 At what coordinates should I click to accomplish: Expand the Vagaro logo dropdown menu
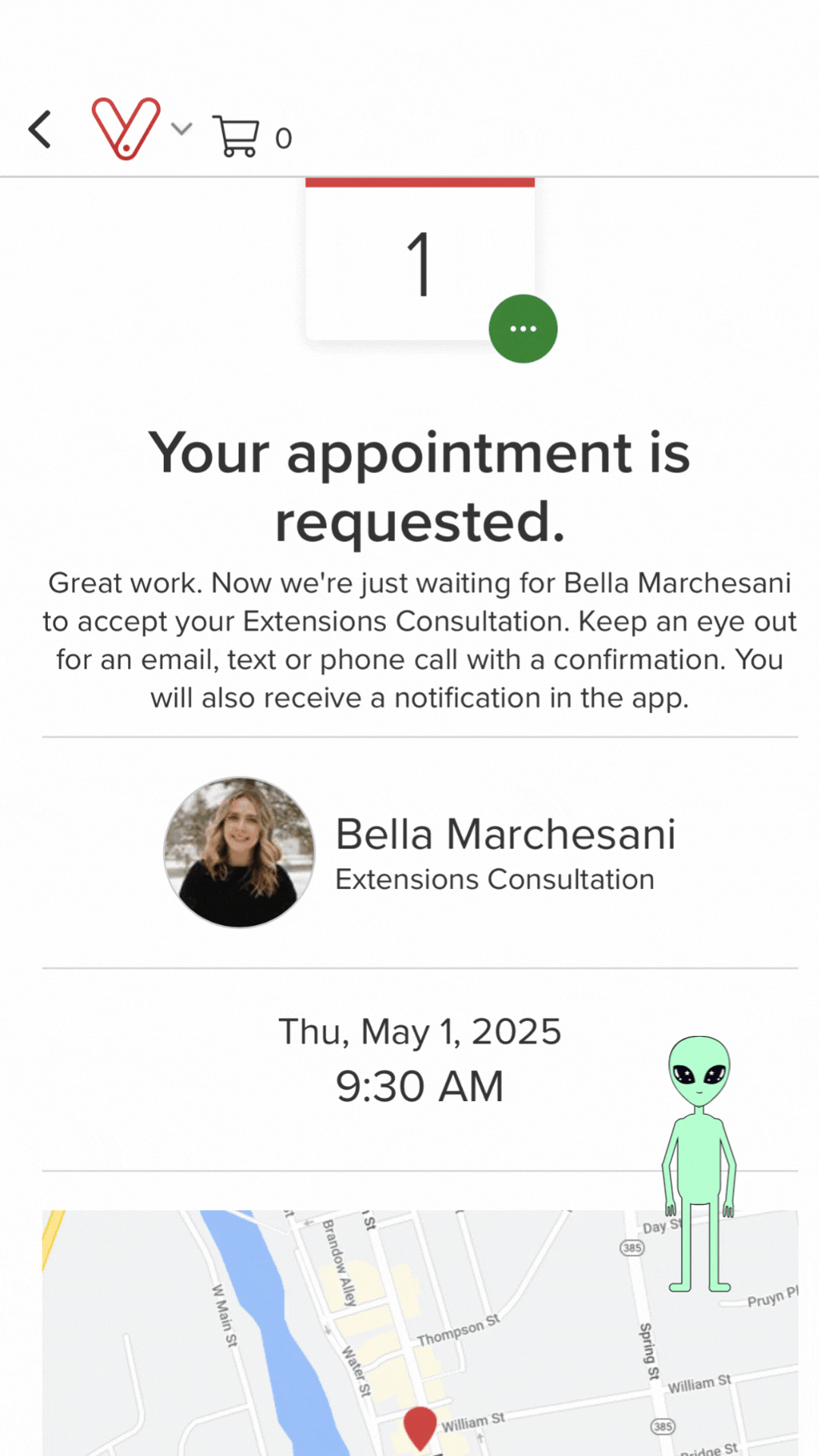coord(181,129)
